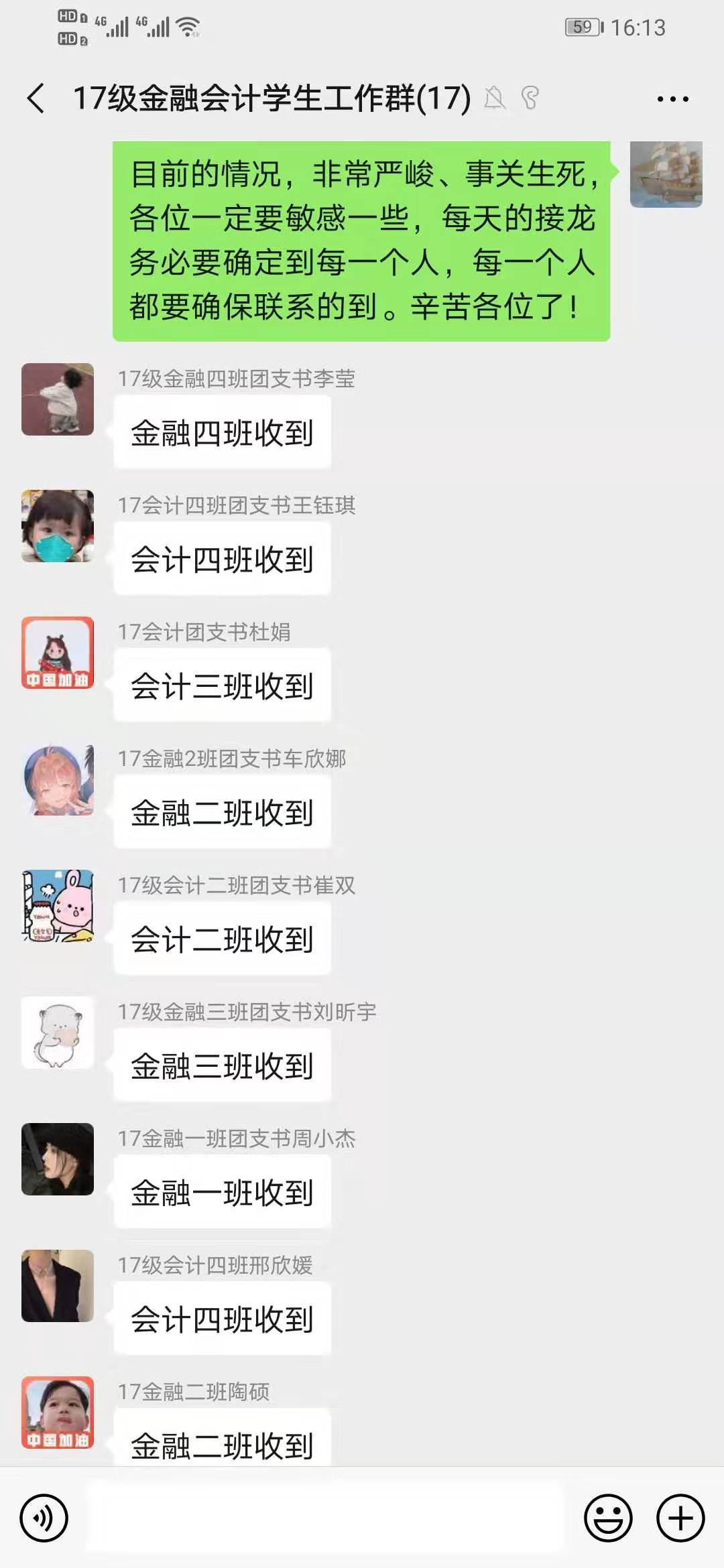Screen dimensions: 724x1568
Task: Tap the message text input field
Action: (325, 1518)
